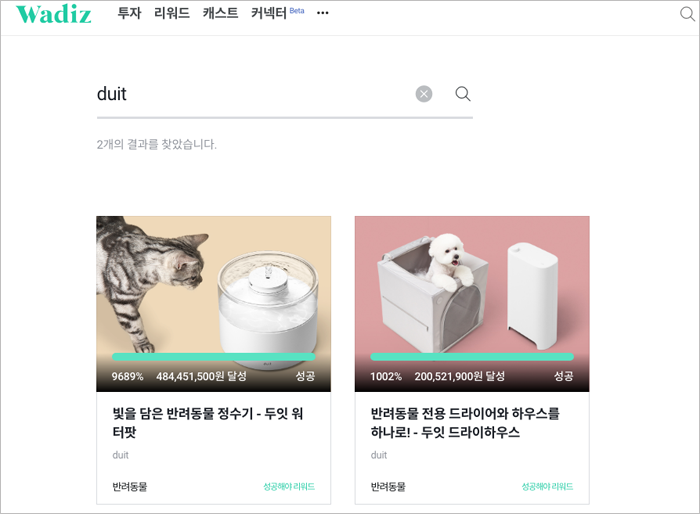This screenshot has height=514, width=700.
Task: Go to the 투자 section
Action: click(129, 14)
